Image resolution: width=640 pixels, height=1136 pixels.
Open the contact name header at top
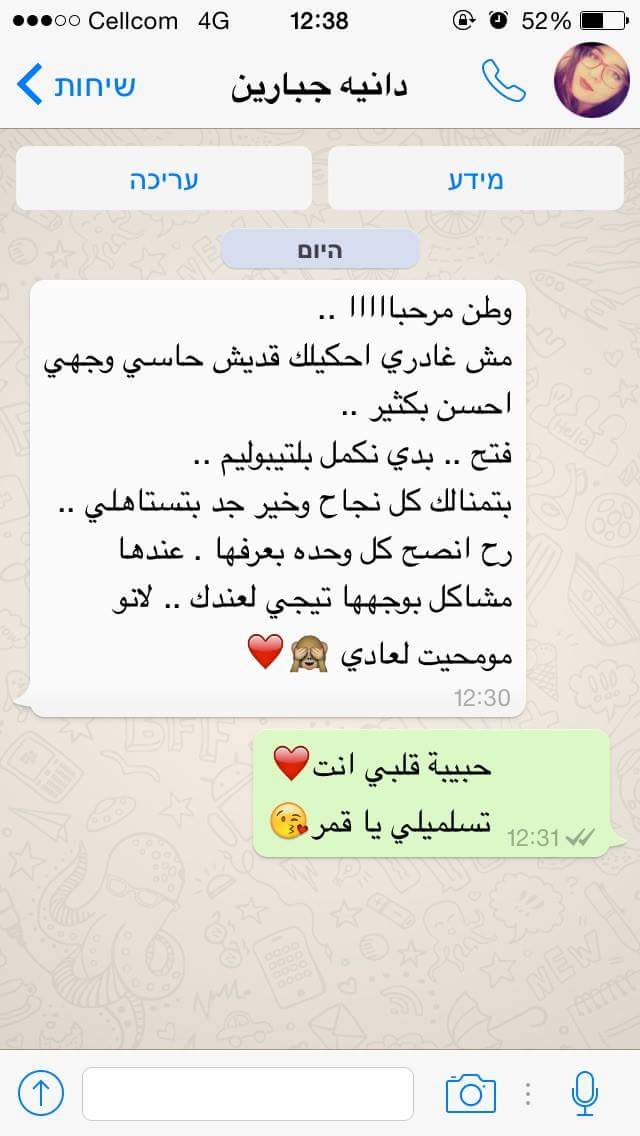(319, 86)
